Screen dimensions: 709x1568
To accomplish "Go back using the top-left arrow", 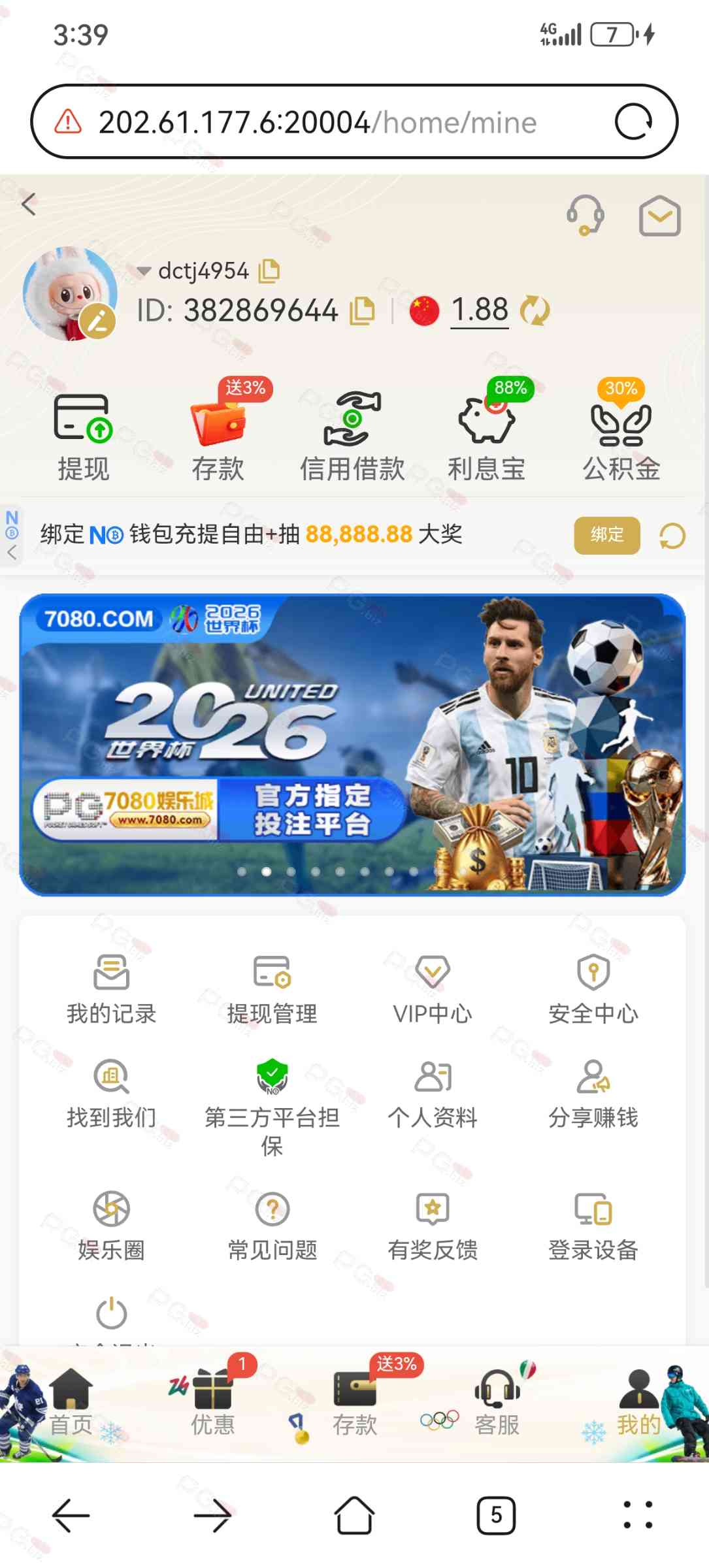I will 28,205.
